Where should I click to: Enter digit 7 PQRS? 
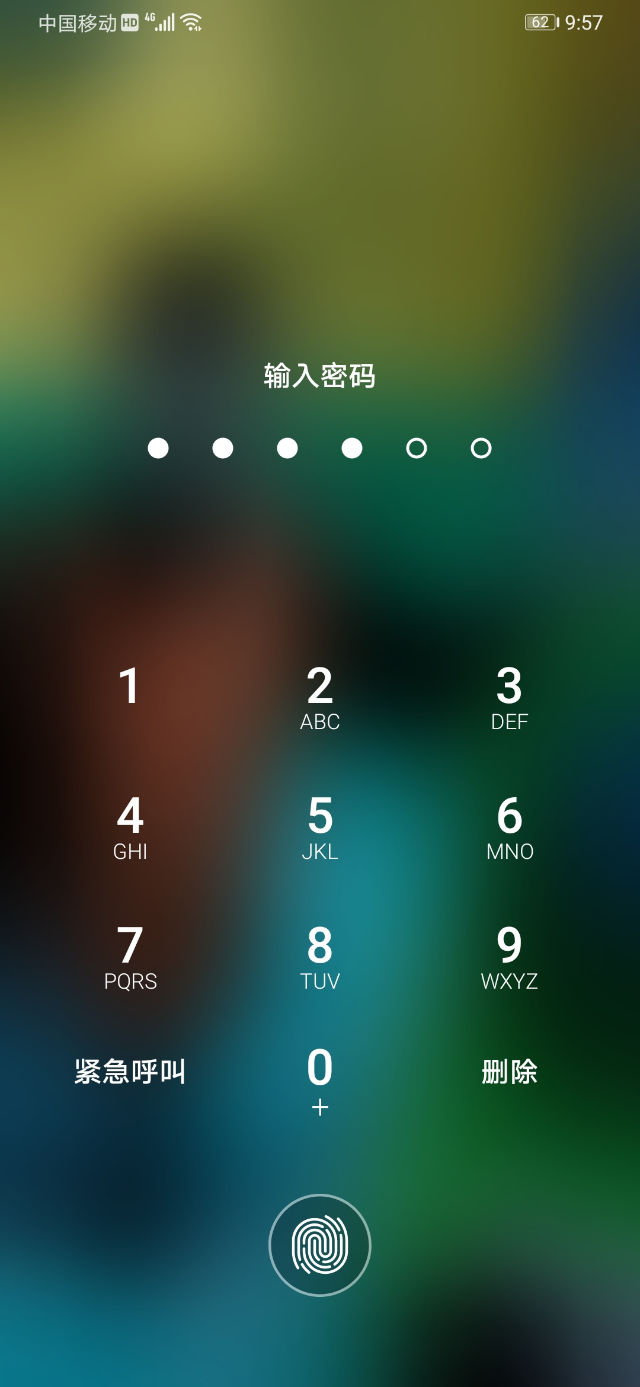[x=130, y=957]
